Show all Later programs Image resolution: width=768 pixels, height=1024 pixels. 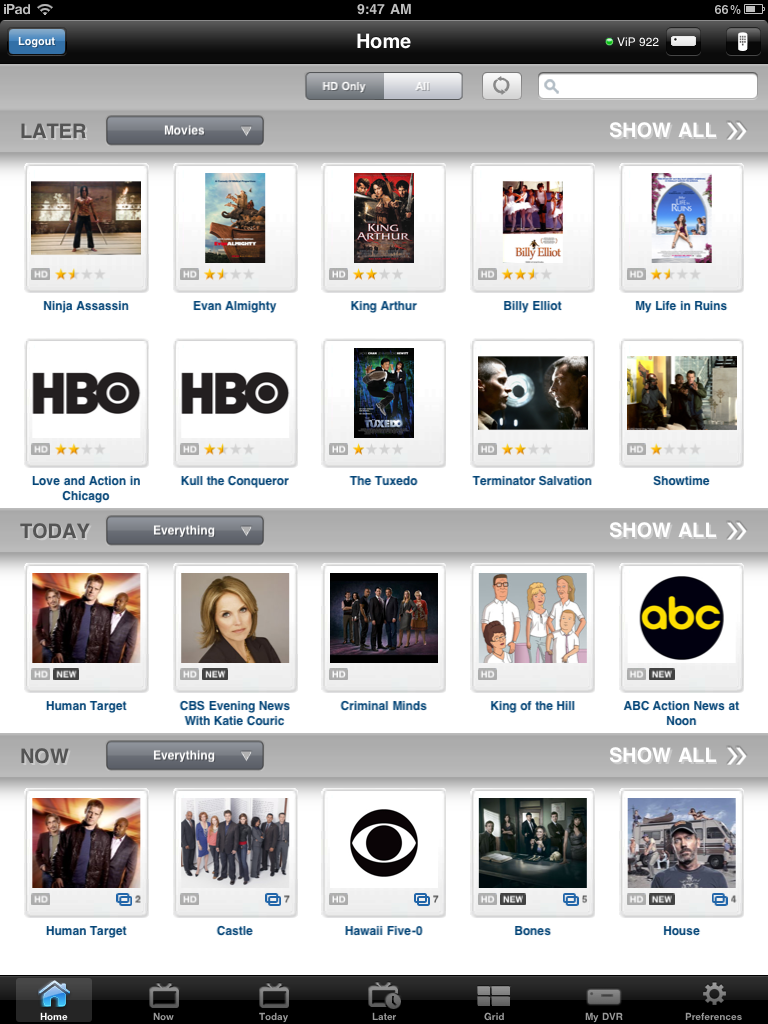[x=677, y=131]
